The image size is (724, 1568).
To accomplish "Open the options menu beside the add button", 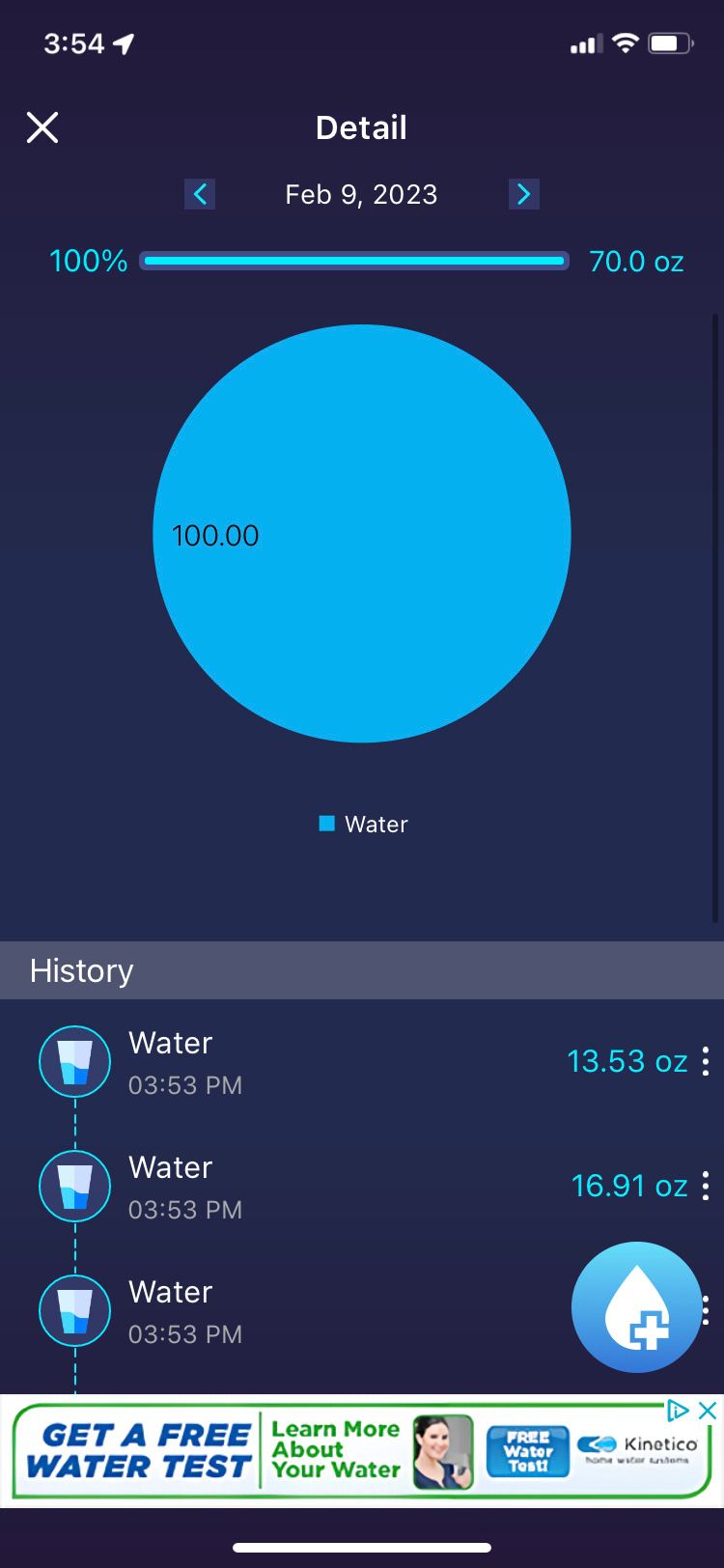I will point(708,1310).
